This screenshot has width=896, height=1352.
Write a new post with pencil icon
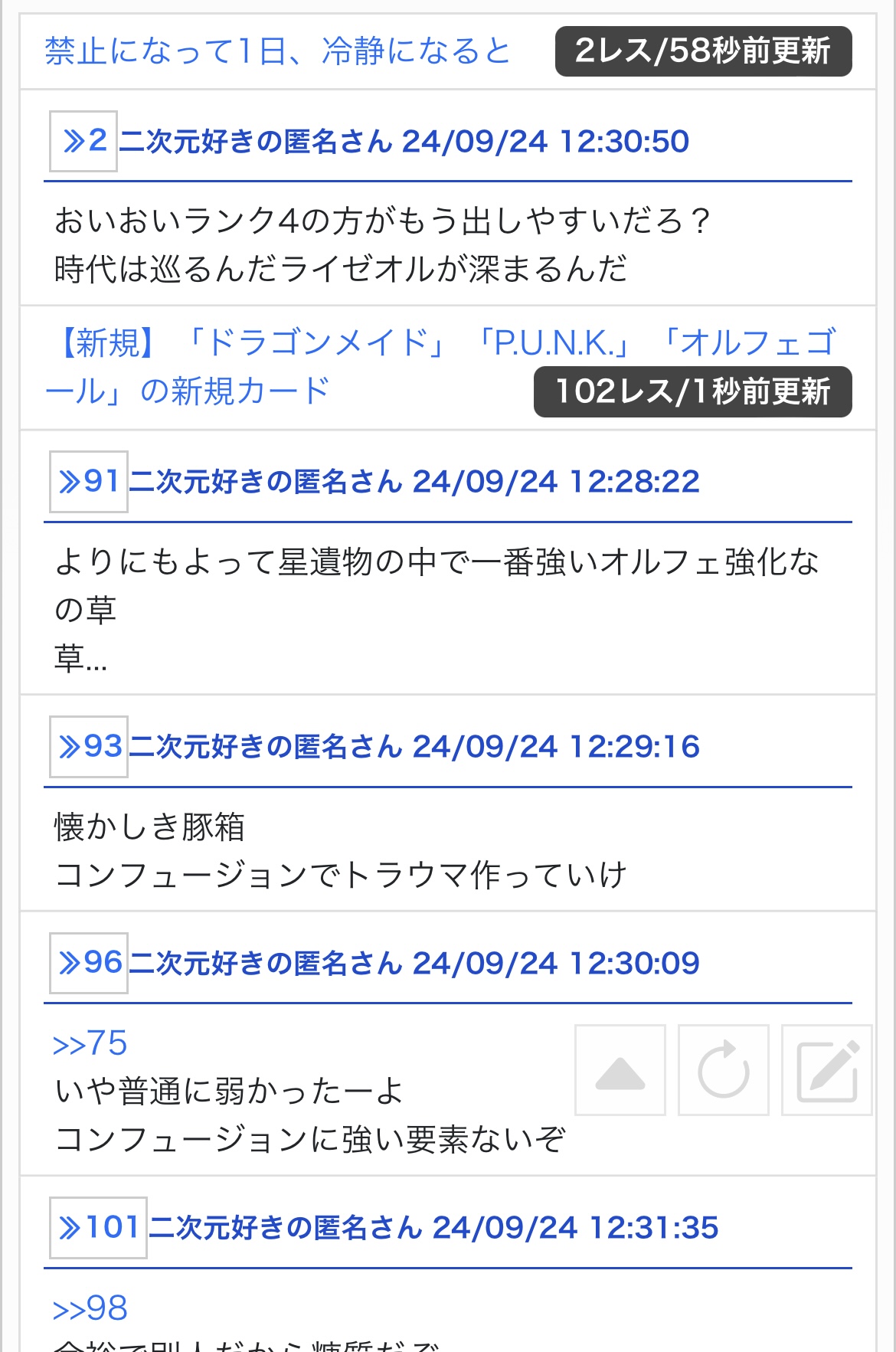(x=827, y=1070)
